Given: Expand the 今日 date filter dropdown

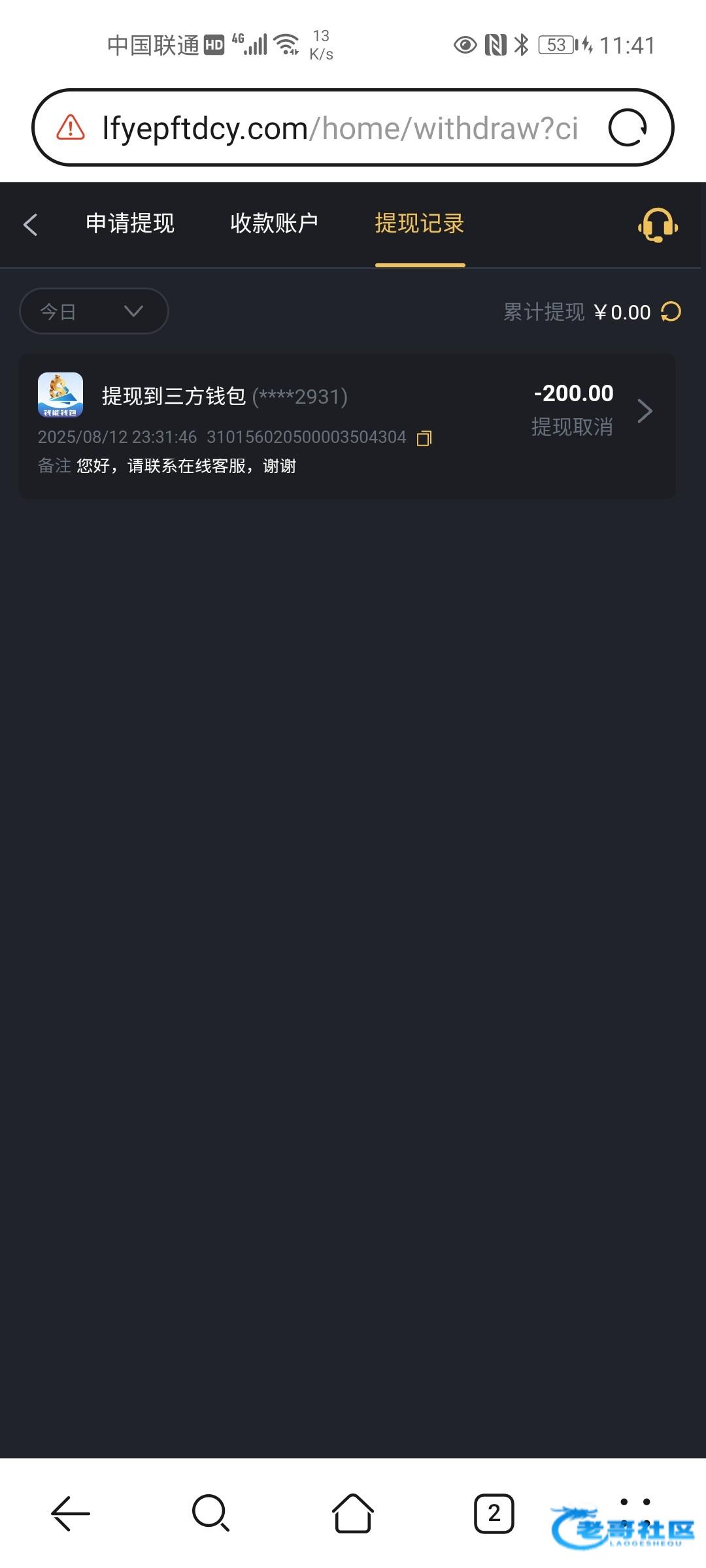Looking at the screenshot, I should coord(94,311).
